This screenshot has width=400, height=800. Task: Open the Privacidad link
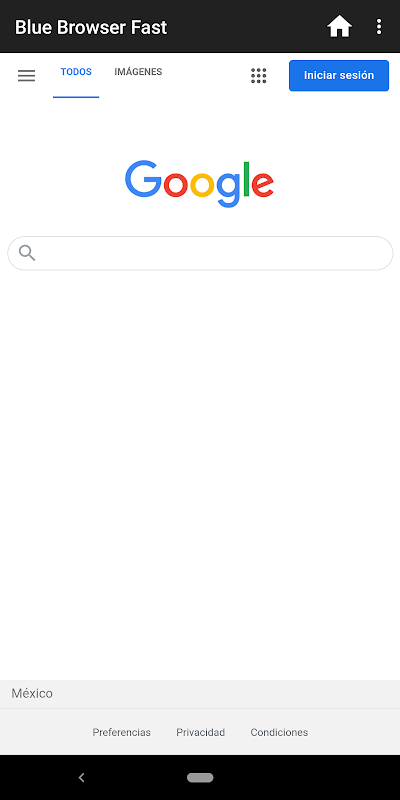201,732
